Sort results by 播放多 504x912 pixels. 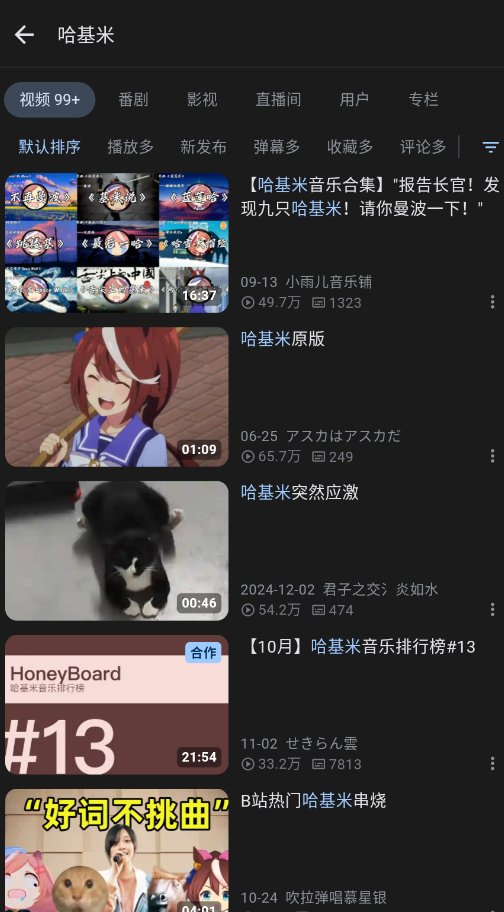pos(130,147)
